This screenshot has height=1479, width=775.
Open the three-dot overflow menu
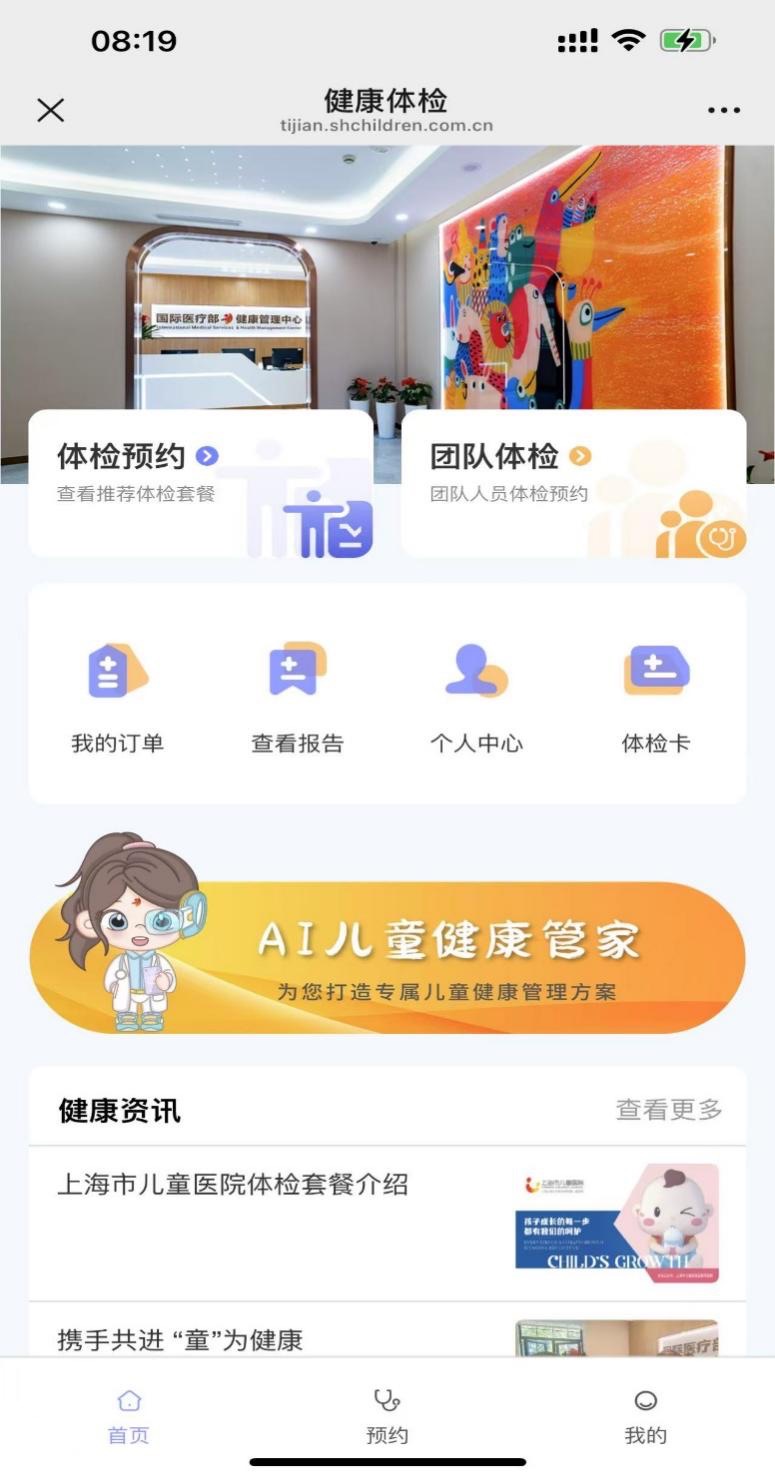click(724, 110)
